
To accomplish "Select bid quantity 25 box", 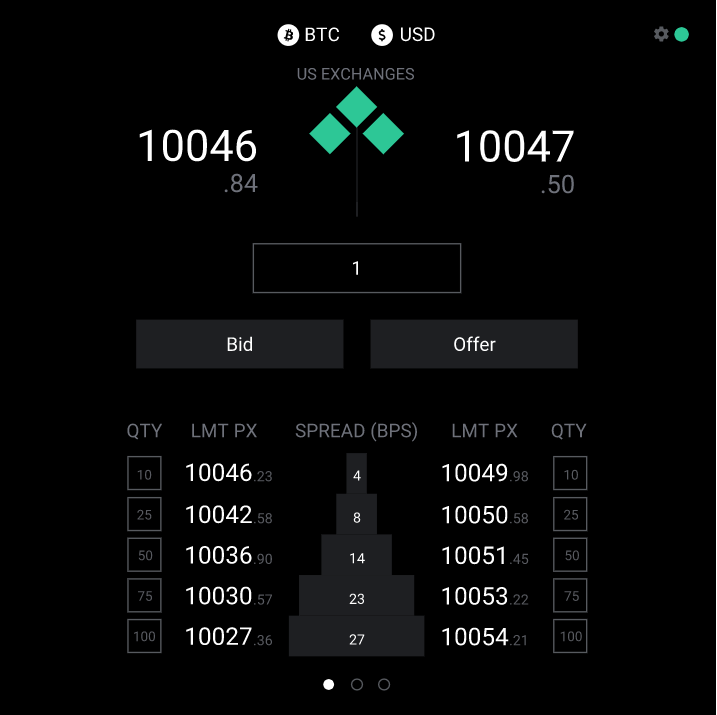I will [145, 515].
